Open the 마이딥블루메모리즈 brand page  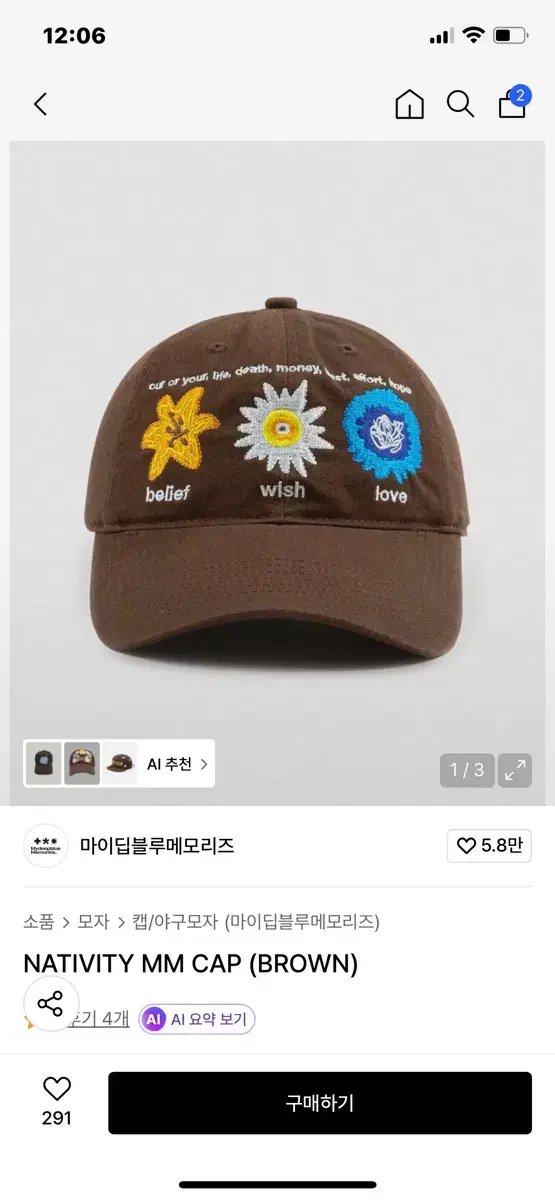point(157,846)
